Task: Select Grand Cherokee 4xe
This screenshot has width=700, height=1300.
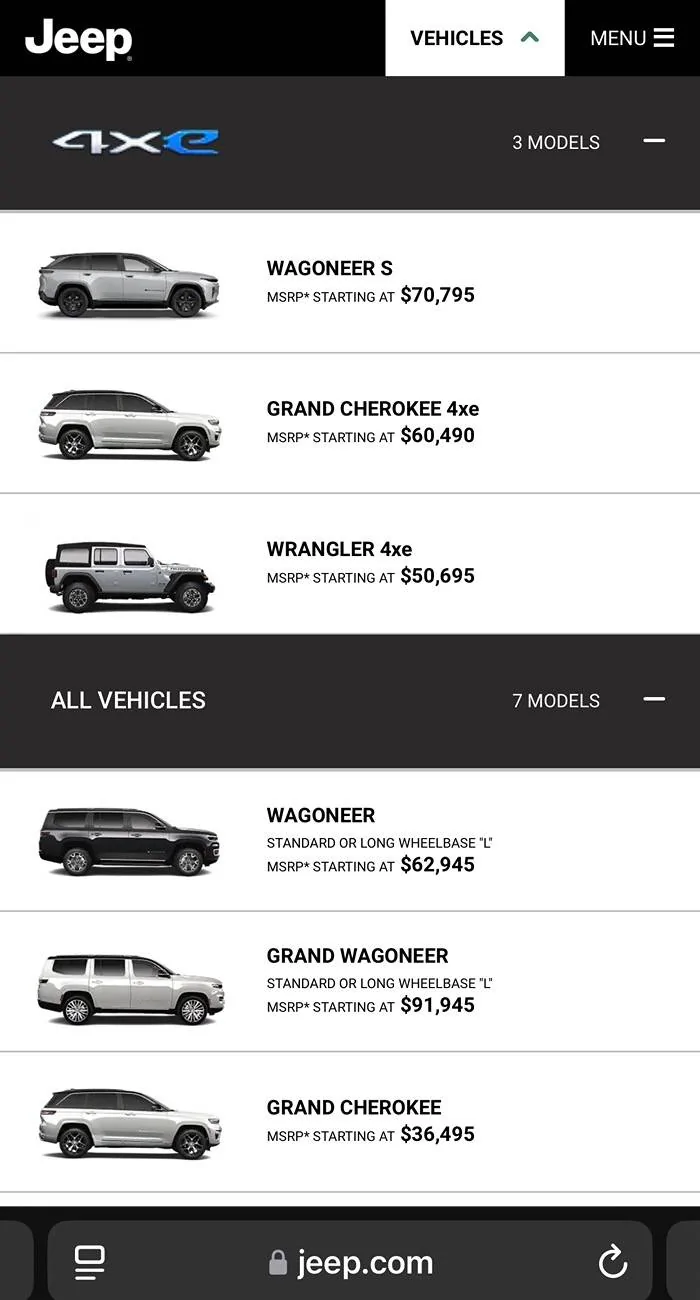Action: [350, 423]
